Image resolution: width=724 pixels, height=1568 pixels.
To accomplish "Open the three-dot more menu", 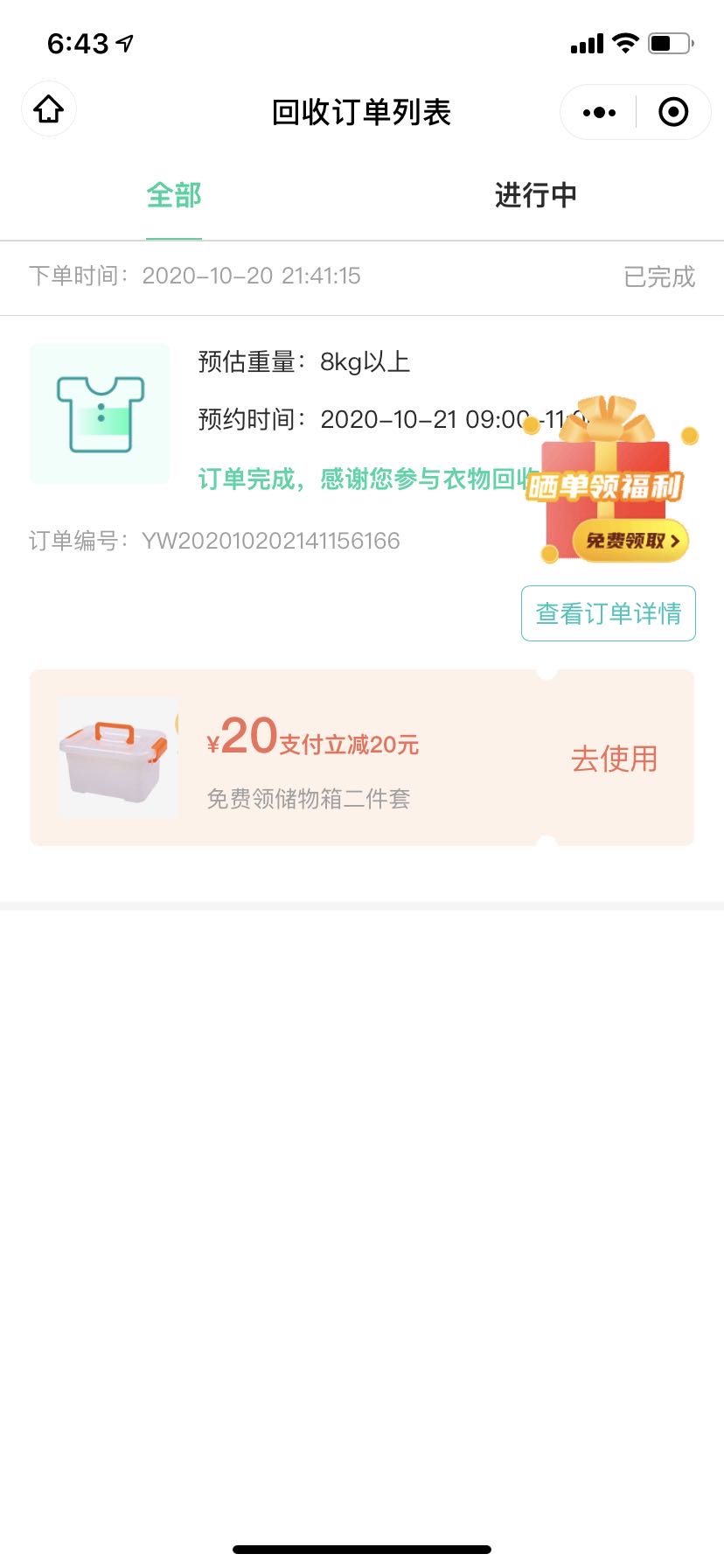I will pyautogui.click(x=599, y=112).
